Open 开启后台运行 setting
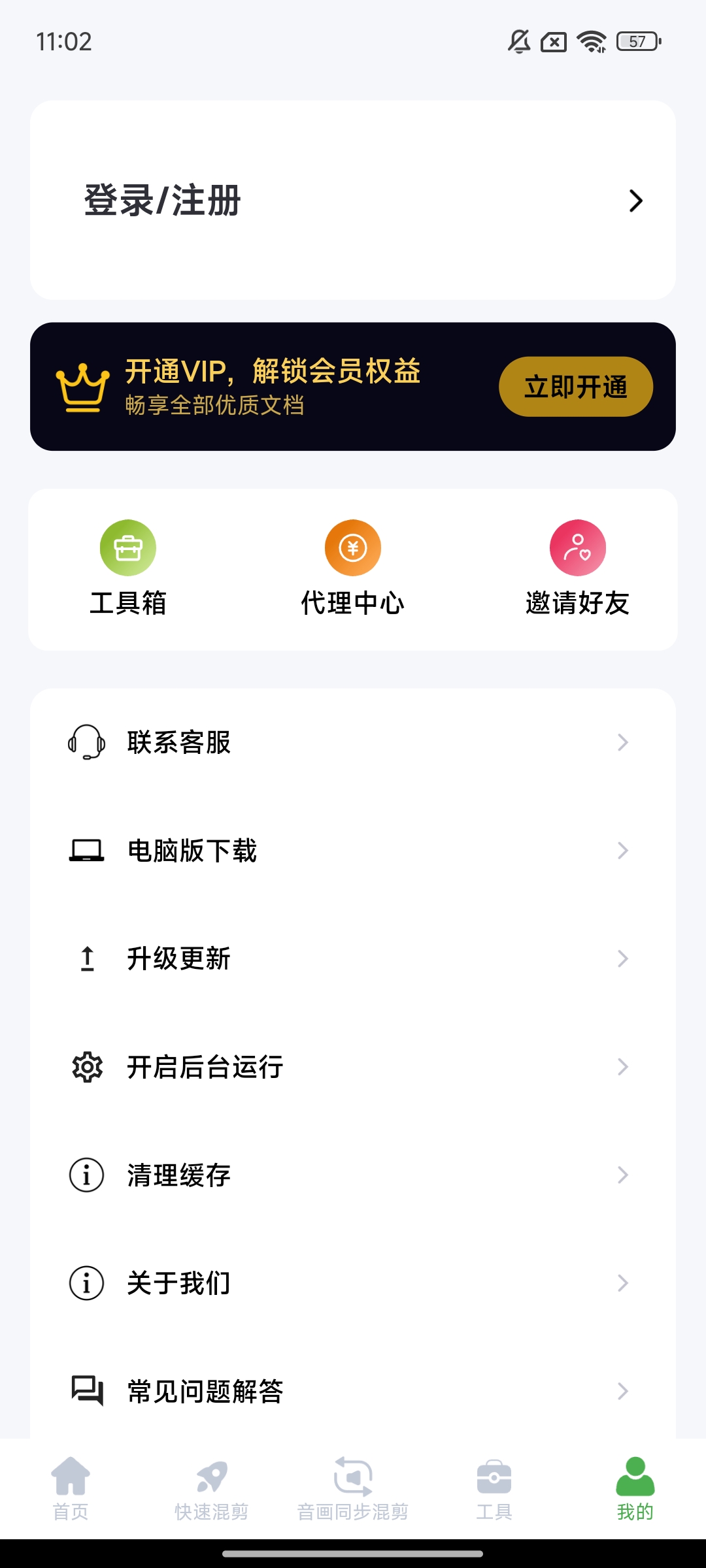The width and height of the screenshot is (706, 1568). click(353, 1067)
